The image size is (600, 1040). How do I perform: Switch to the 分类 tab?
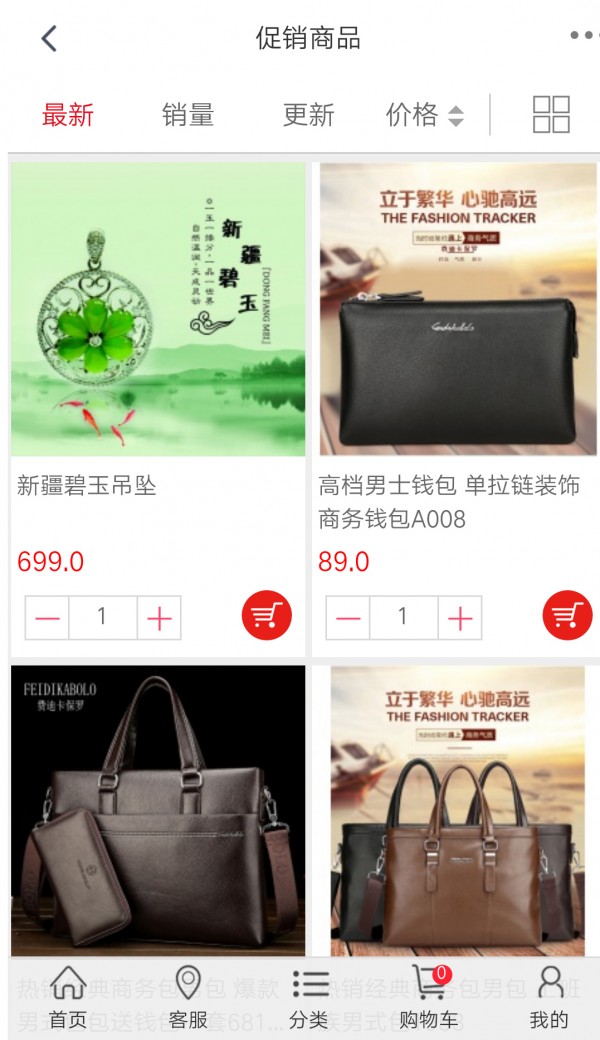[308, 998]
